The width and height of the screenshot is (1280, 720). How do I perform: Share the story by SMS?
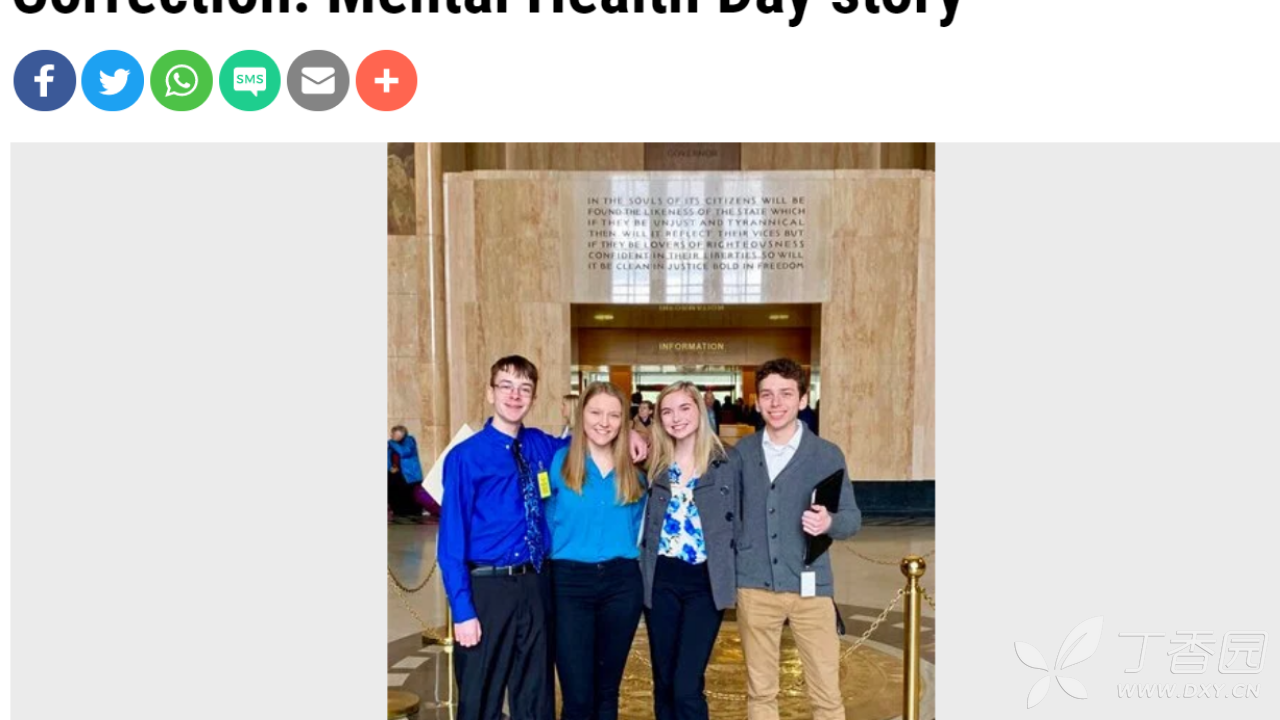250,81
